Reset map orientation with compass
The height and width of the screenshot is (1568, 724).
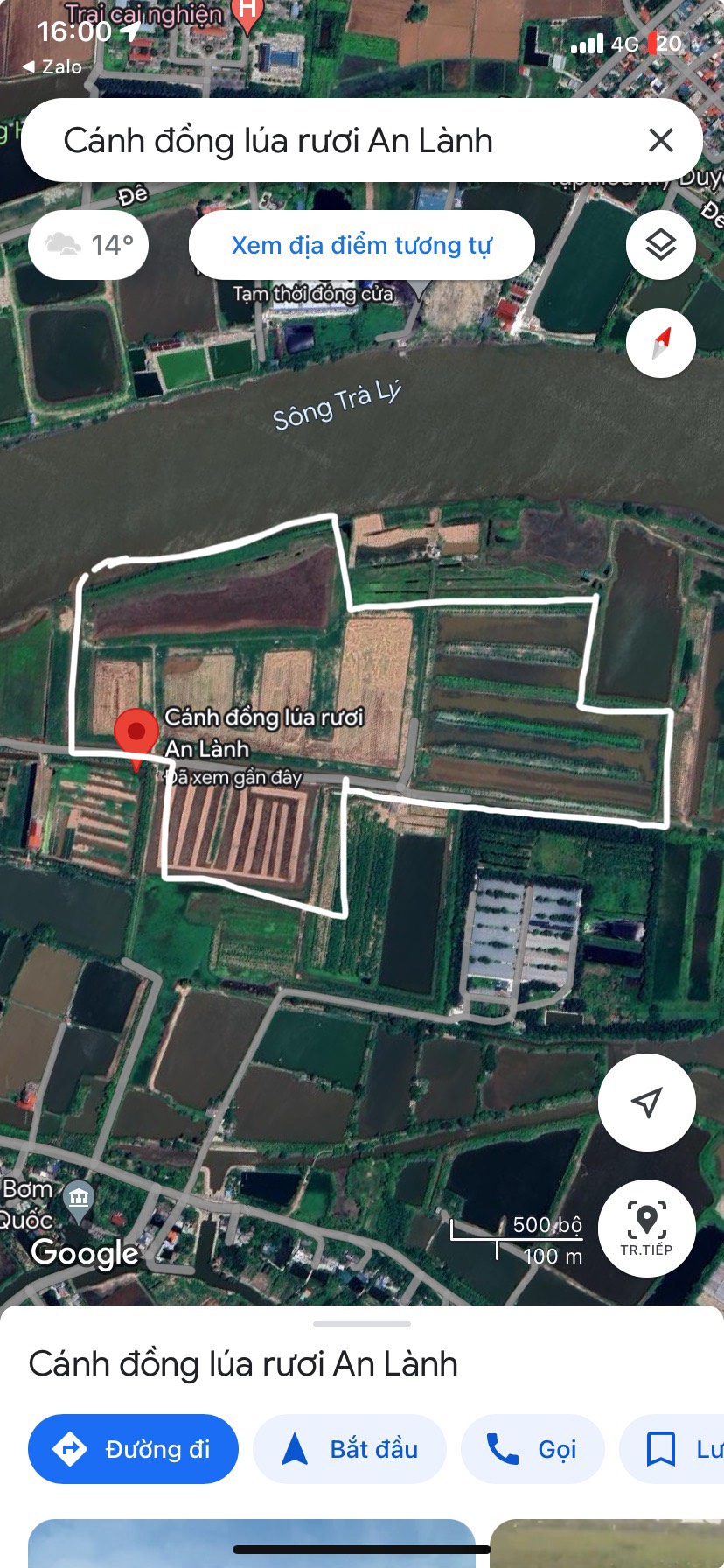pyautogui.click(x=661, y=343)
